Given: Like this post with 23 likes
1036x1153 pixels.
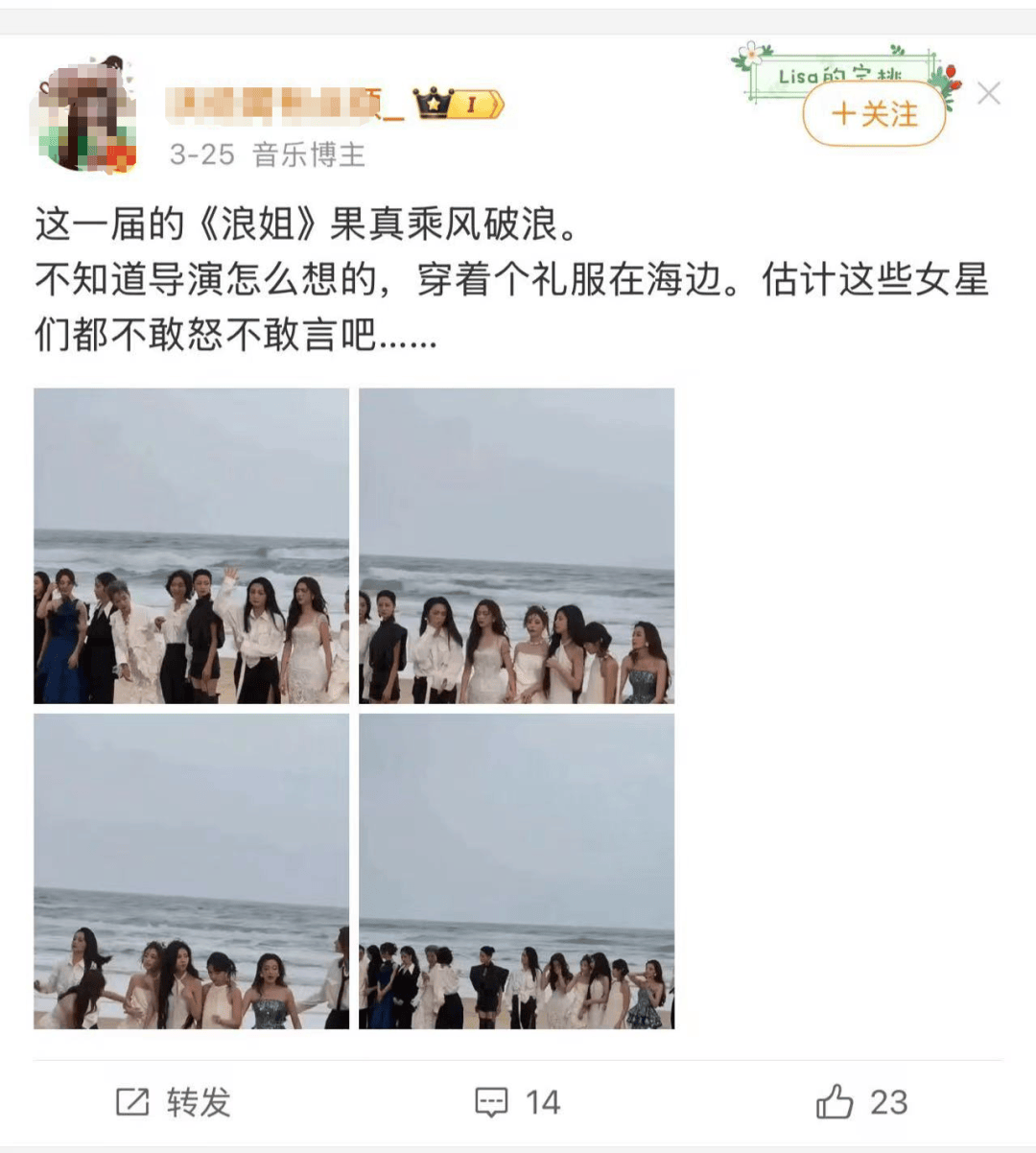Looking at the screenshot, I should coord(861,1102).
